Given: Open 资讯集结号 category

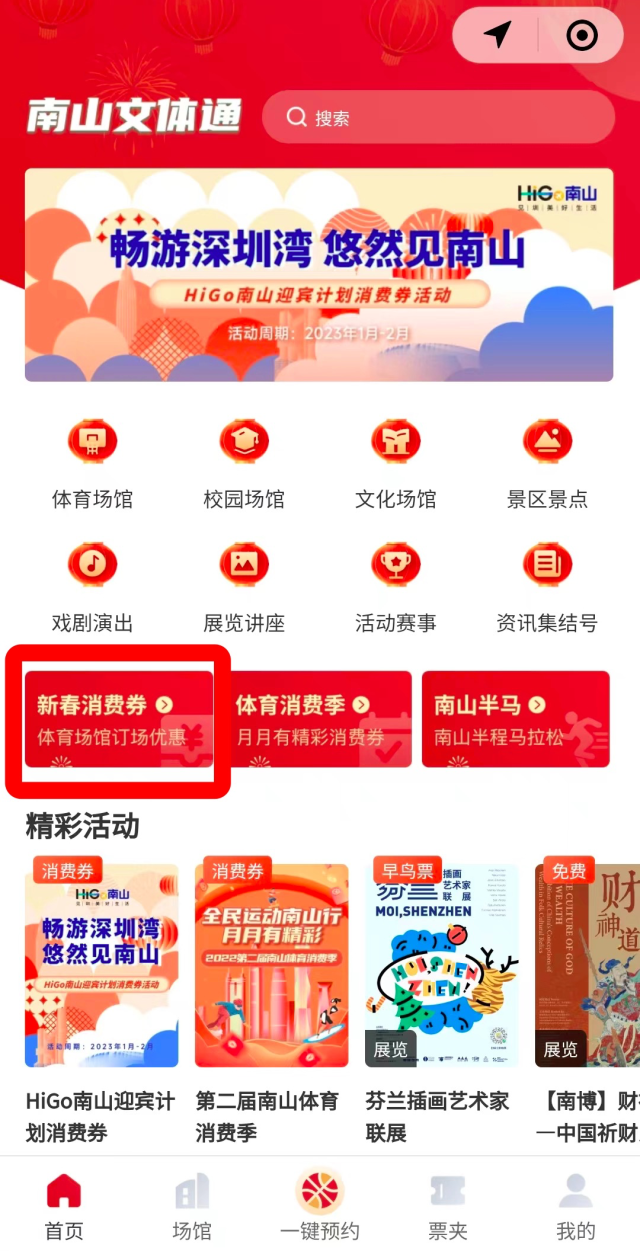Looking at the screenshot, I should coord(547,583).
